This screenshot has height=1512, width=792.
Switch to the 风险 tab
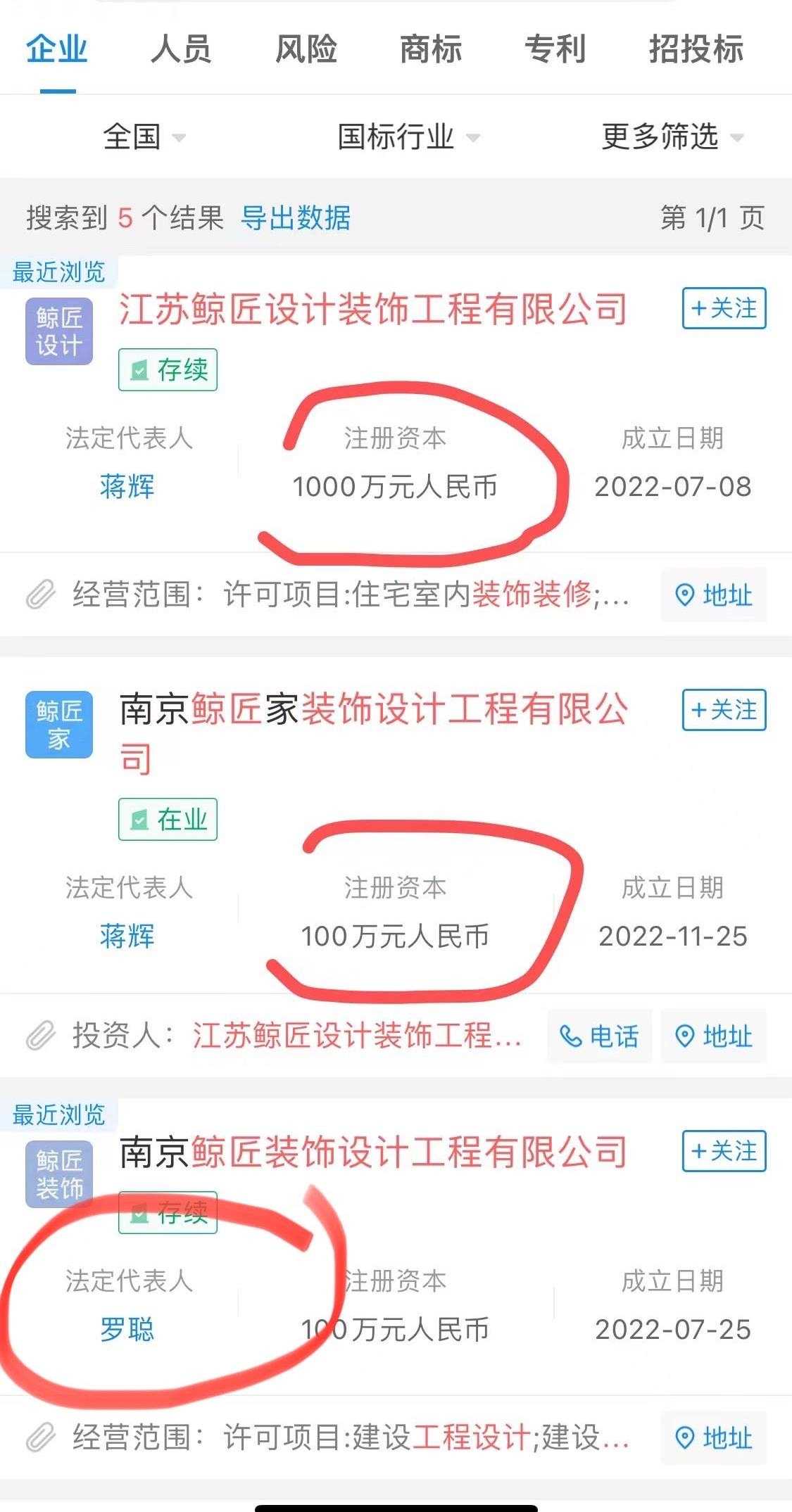306,49
